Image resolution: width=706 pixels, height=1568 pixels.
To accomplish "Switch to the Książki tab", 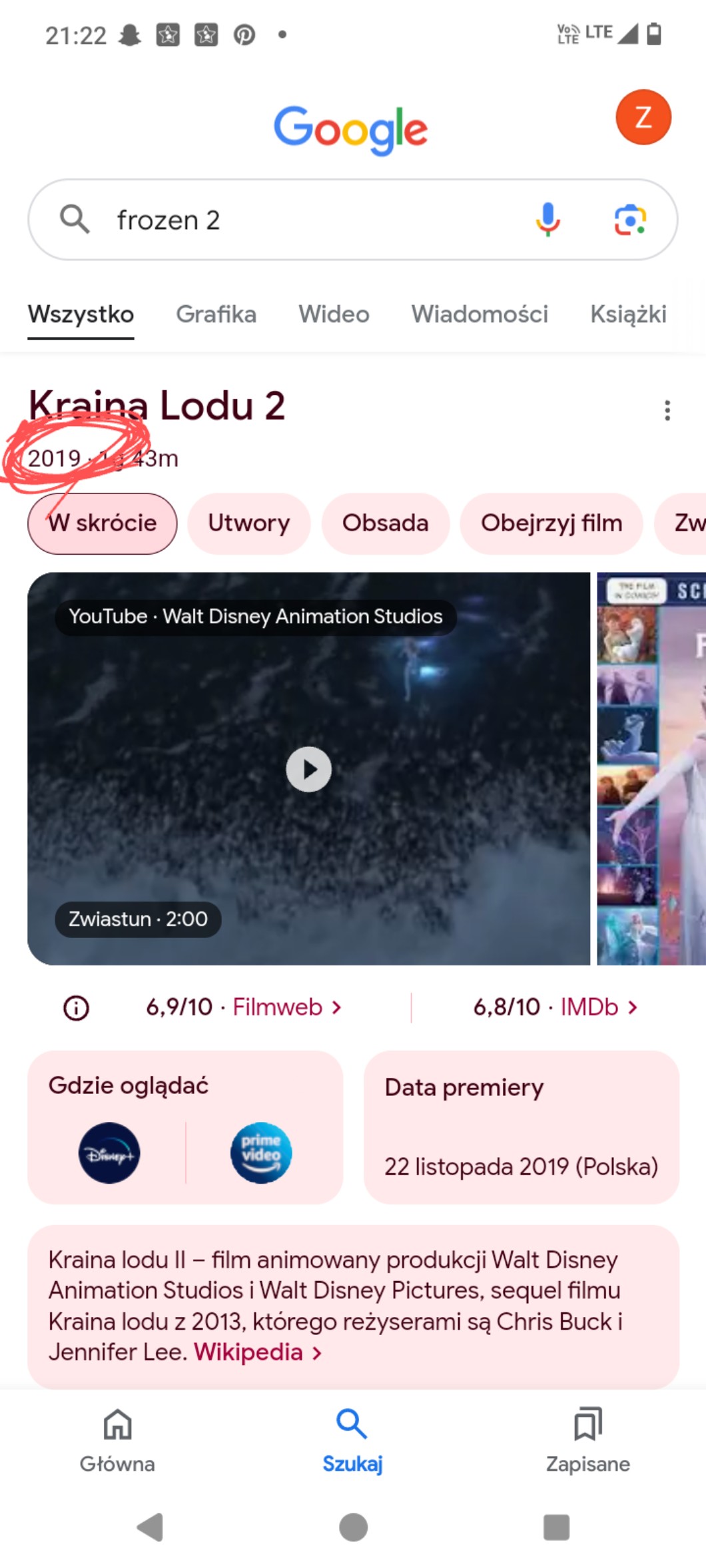I will (627, 314).
